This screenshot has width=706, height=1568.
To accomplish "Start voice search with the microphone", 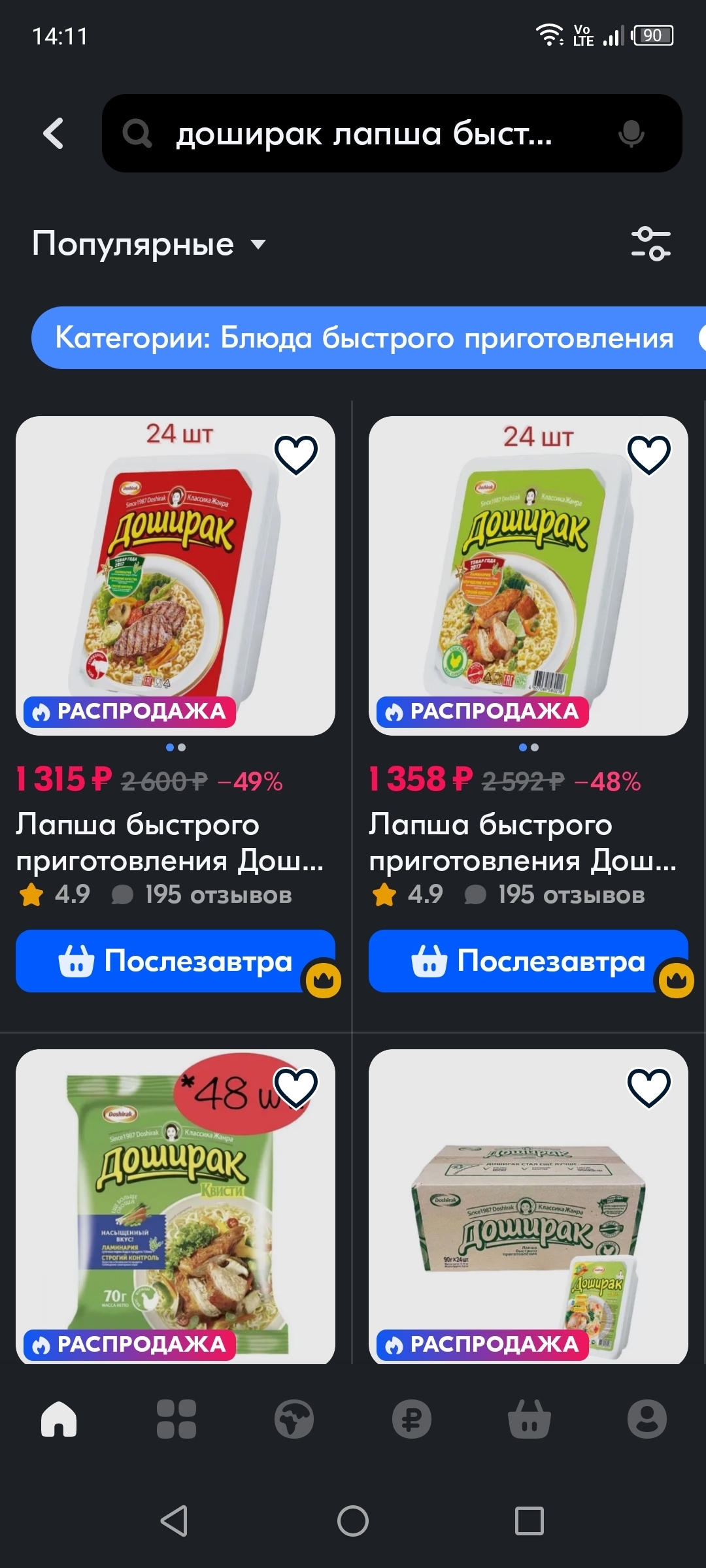I will coord(631,134).
